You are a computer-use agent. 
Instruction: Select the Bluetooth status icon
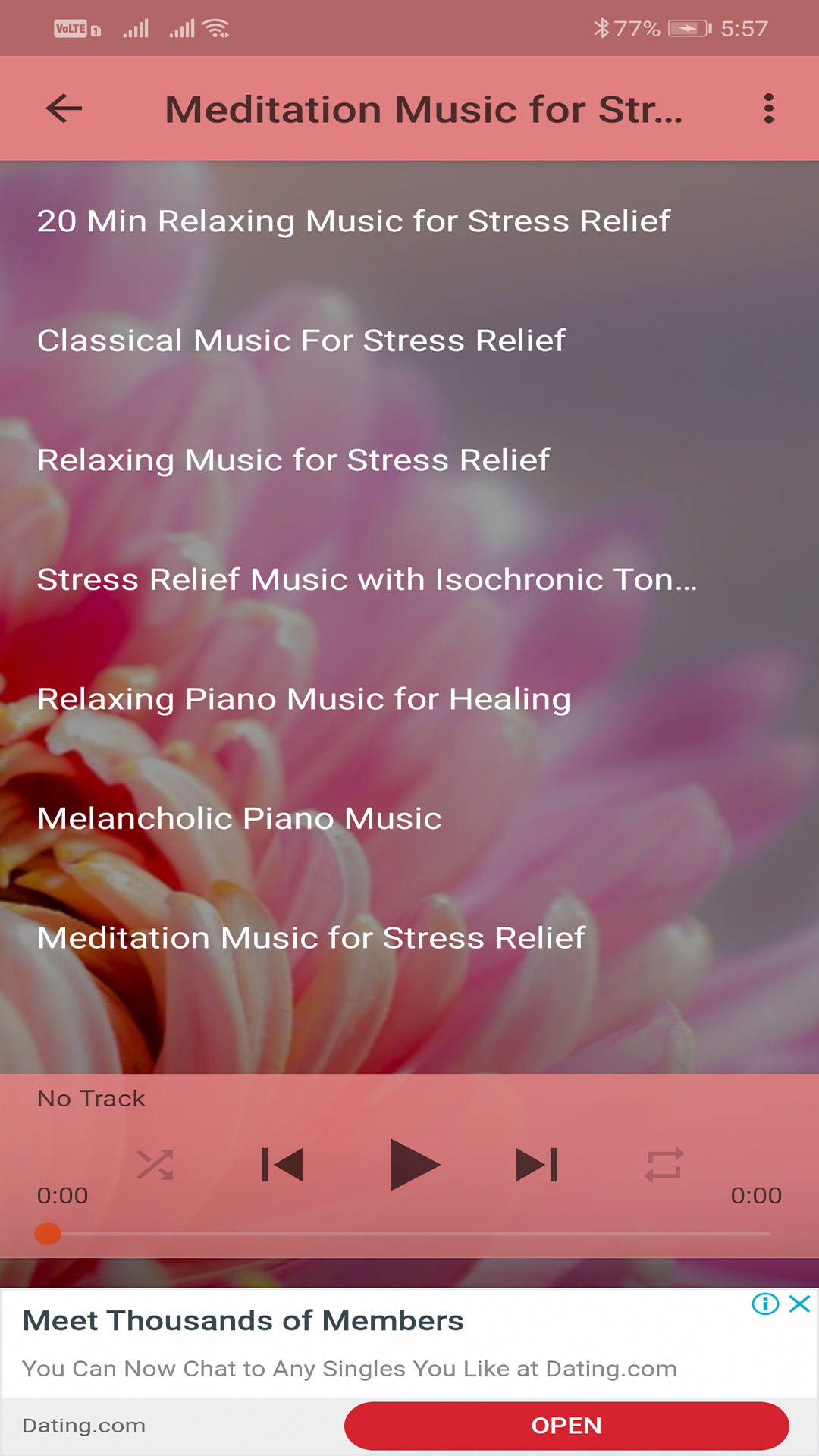tap(603, 27)
